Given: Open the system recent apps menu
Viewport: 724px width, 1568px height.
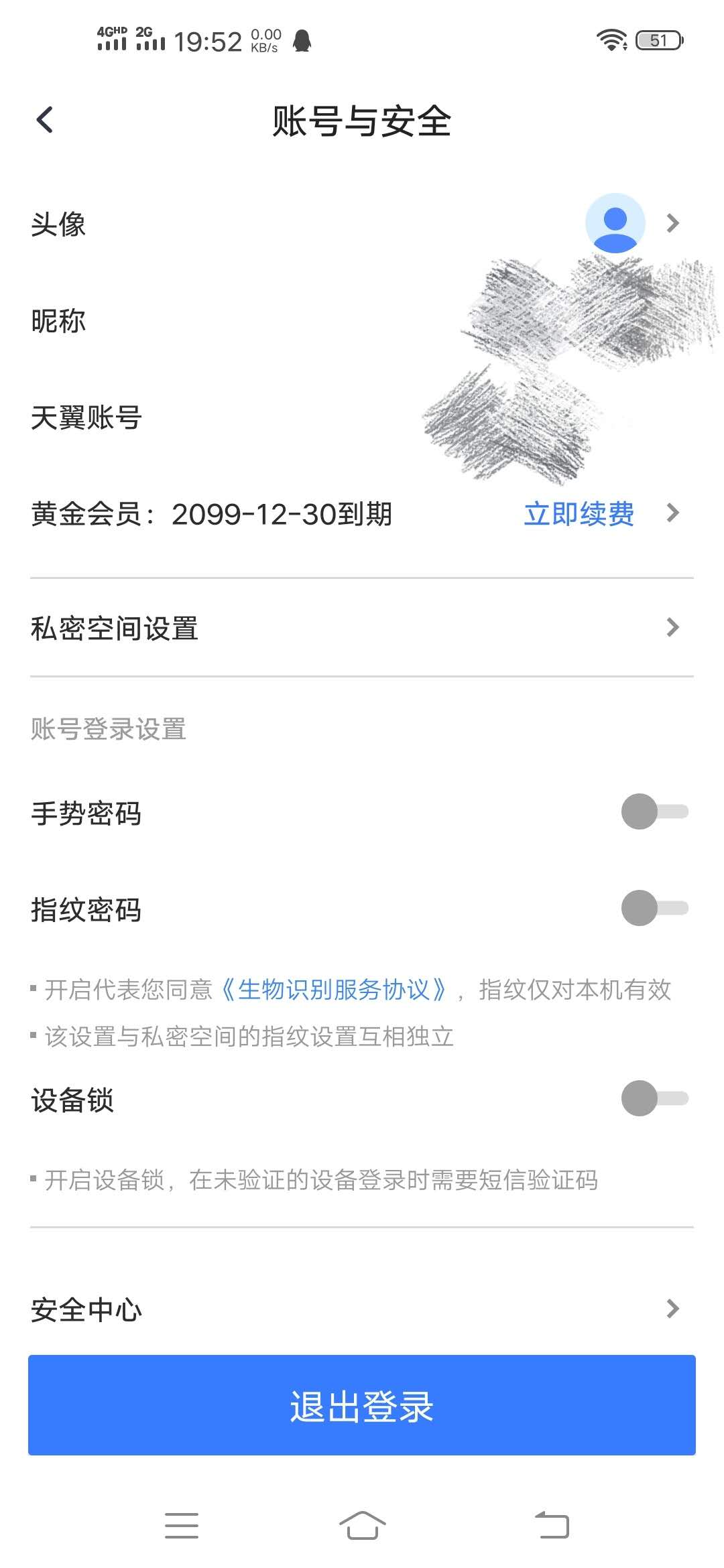Looking at the screenshot, I should 182,1526.
